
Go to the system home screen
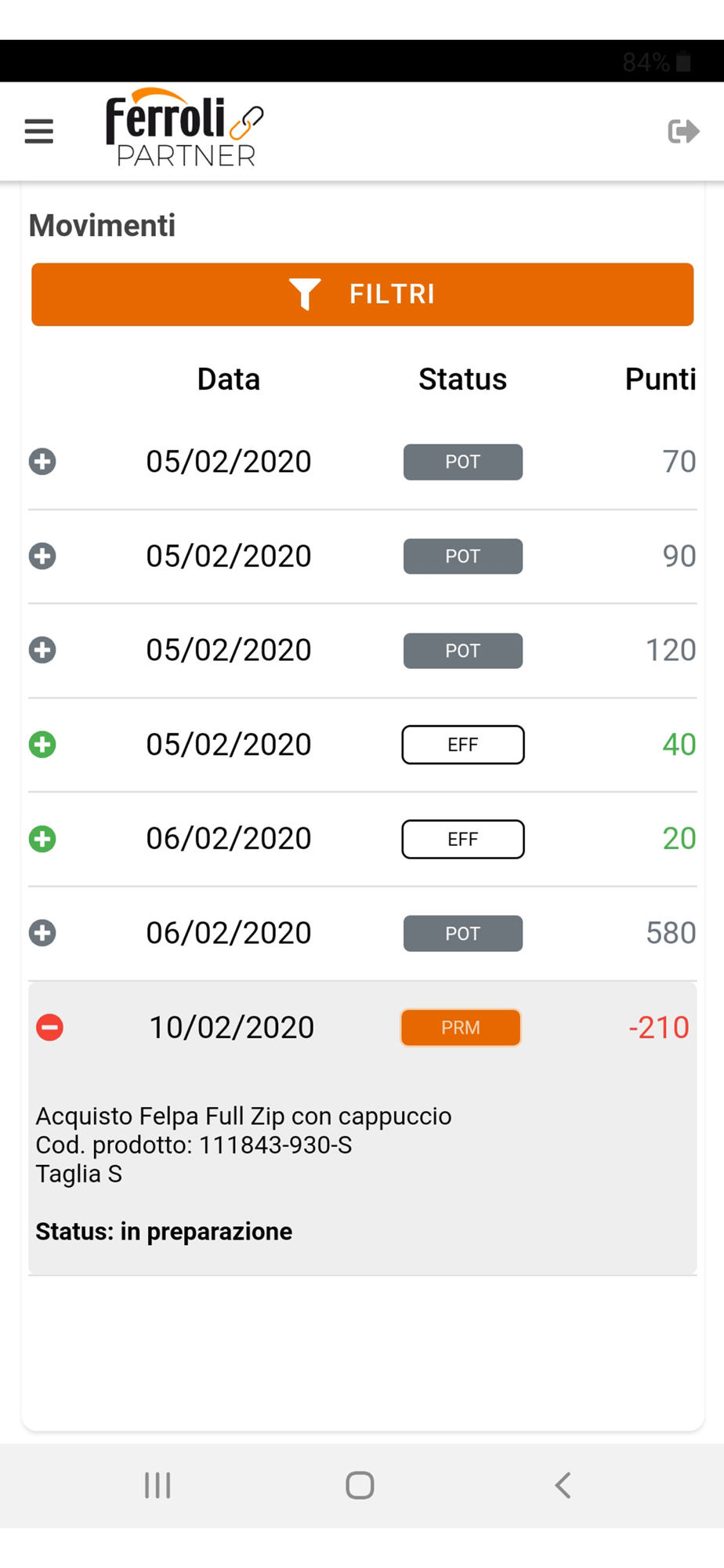(360, 1485)
